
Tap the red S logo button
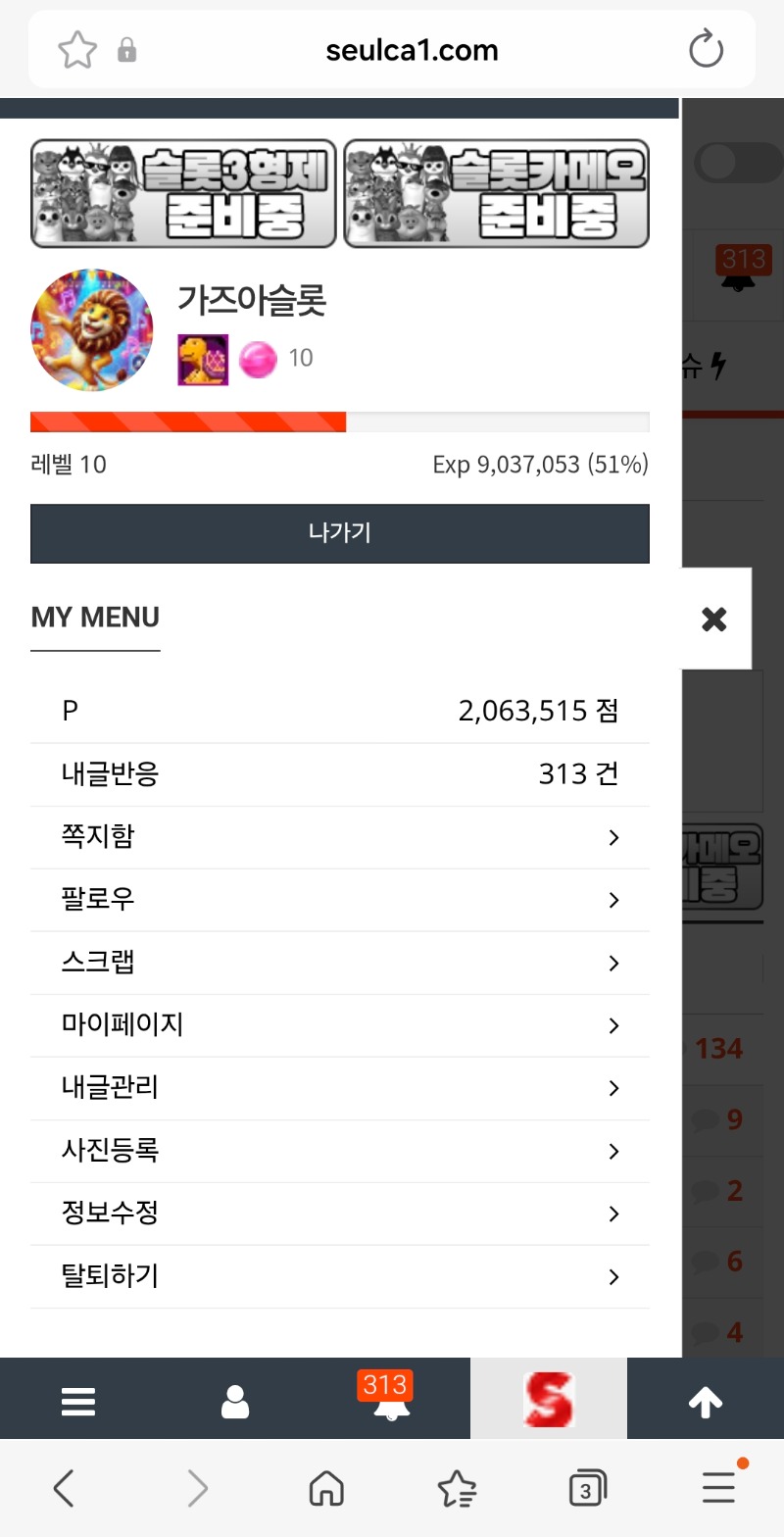(548, 1400)
